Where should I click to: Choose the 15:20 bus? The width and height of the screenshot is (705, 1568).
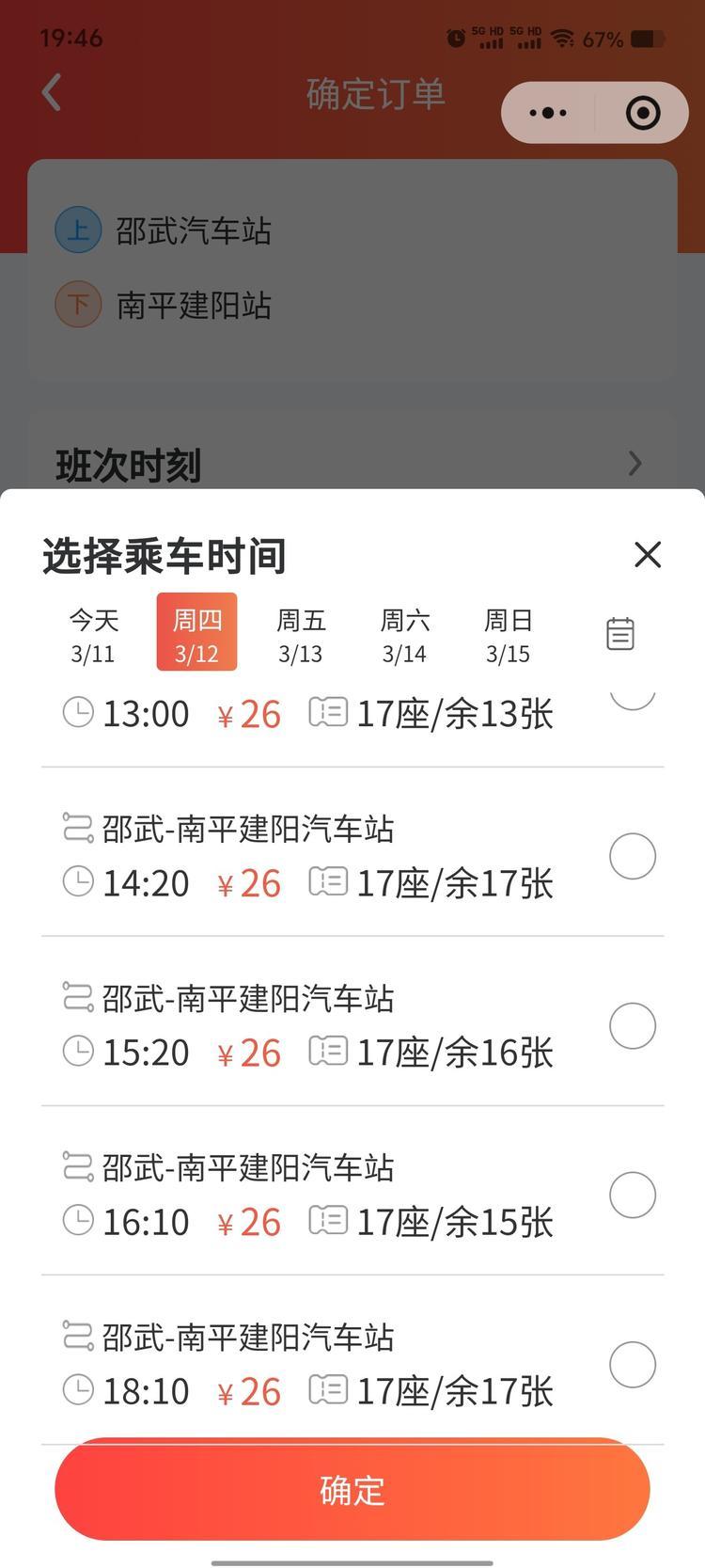(633, 1025)
